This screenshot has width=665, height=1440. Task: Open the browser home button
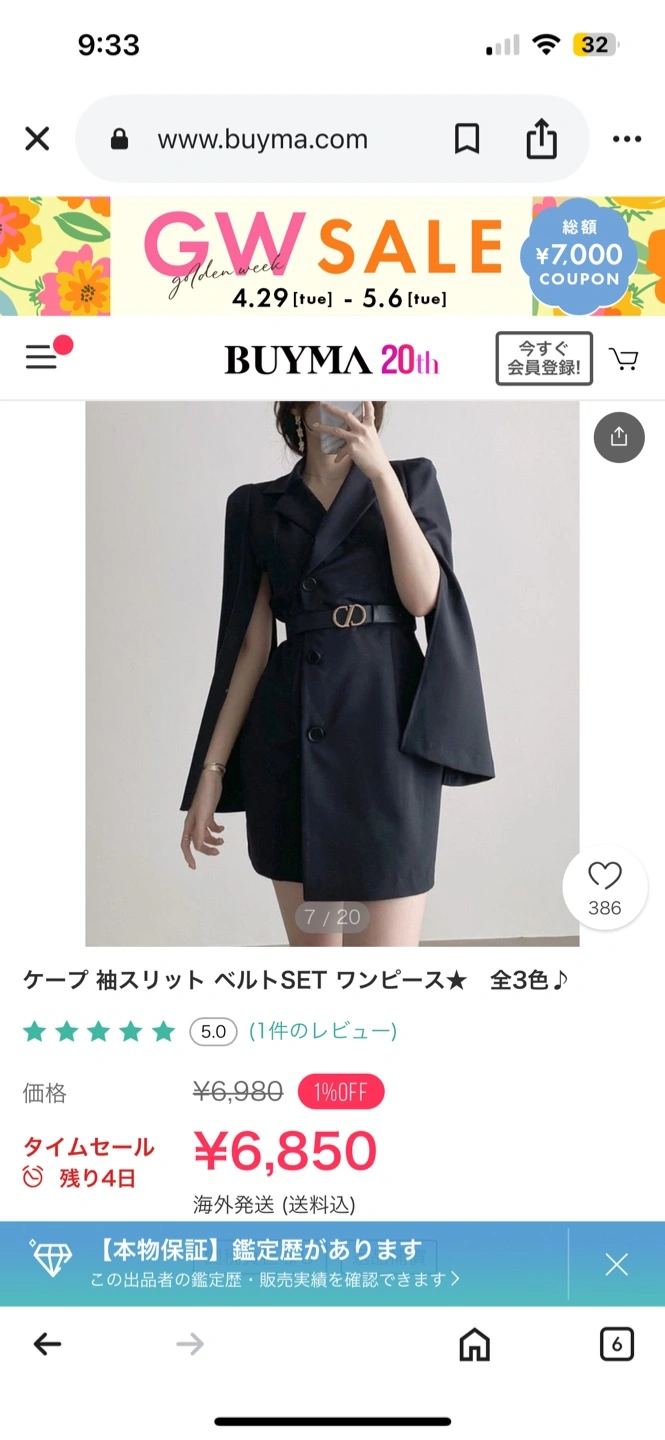[x=474, y=1345]
